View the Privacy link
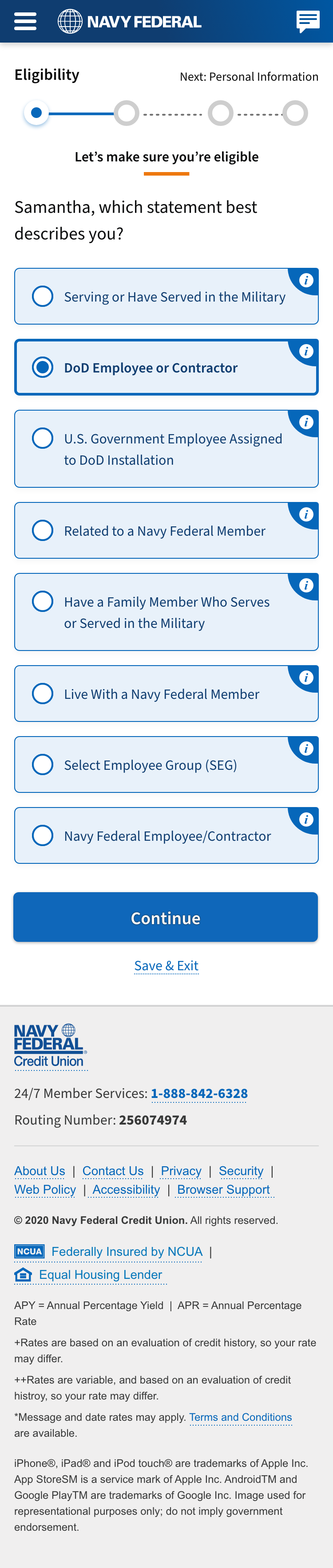This screenshot has height=1568, width=333. 181,1171
